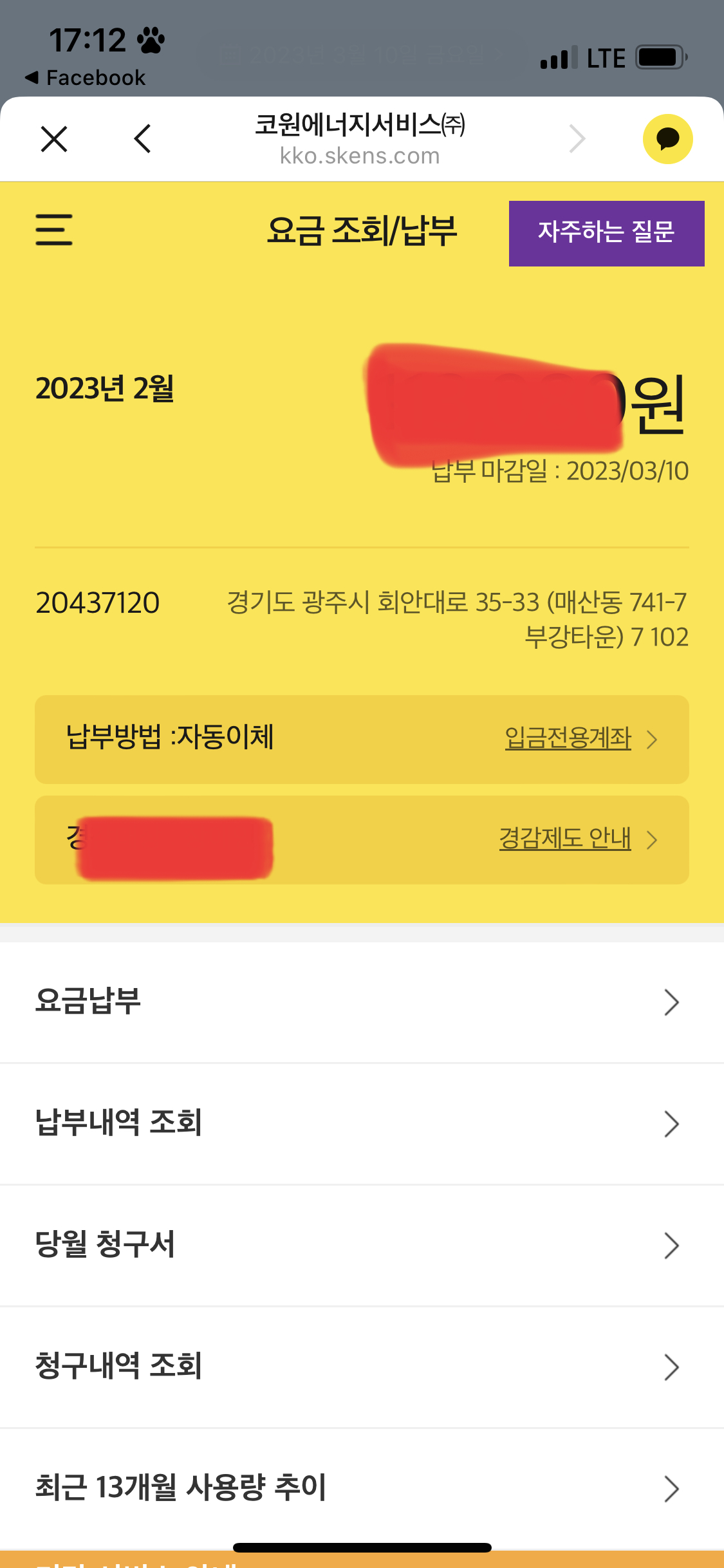
Task: View the 경감제도 안내 link
Action: (x=565, y=839)
